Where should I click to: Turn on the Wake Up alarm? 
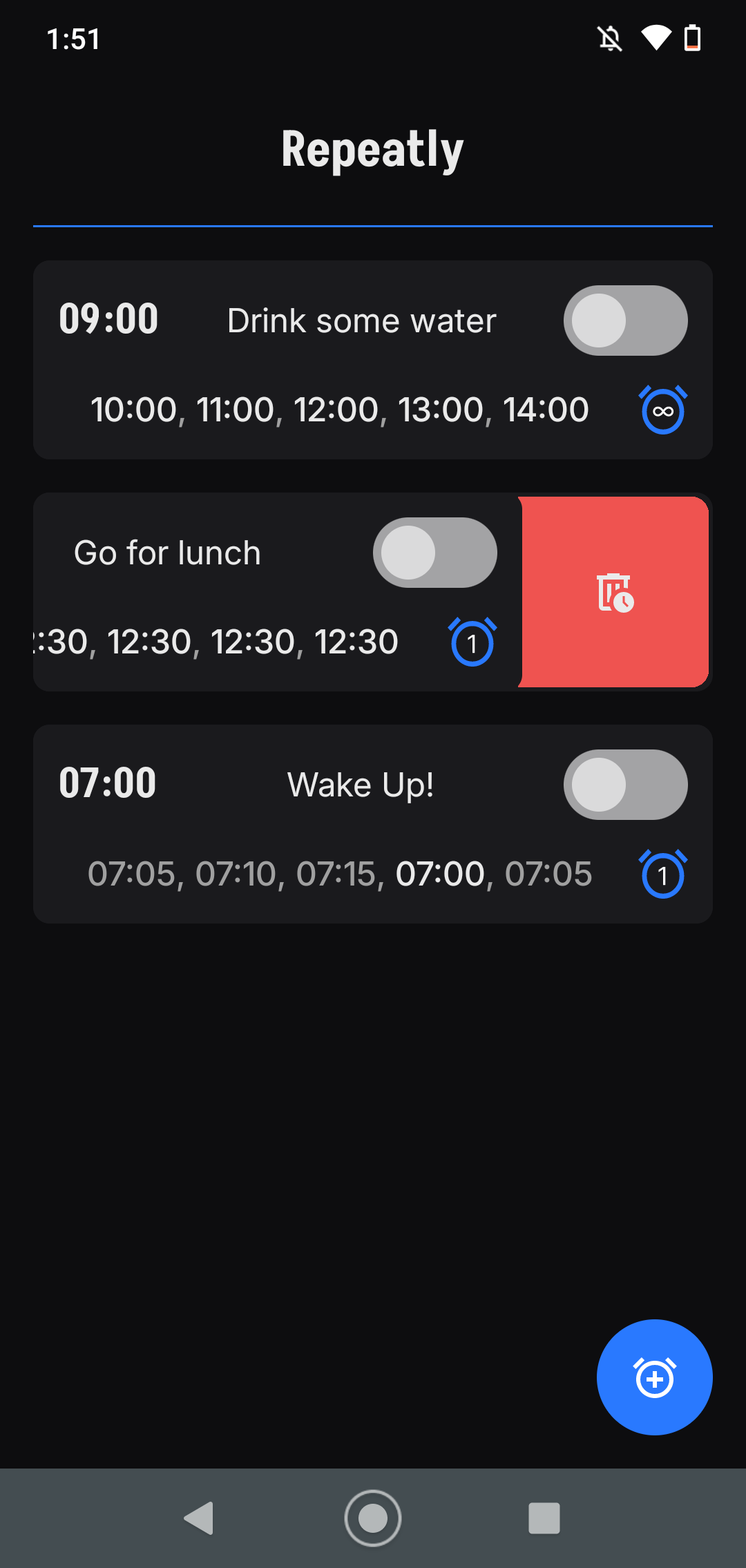click(625, 785)
